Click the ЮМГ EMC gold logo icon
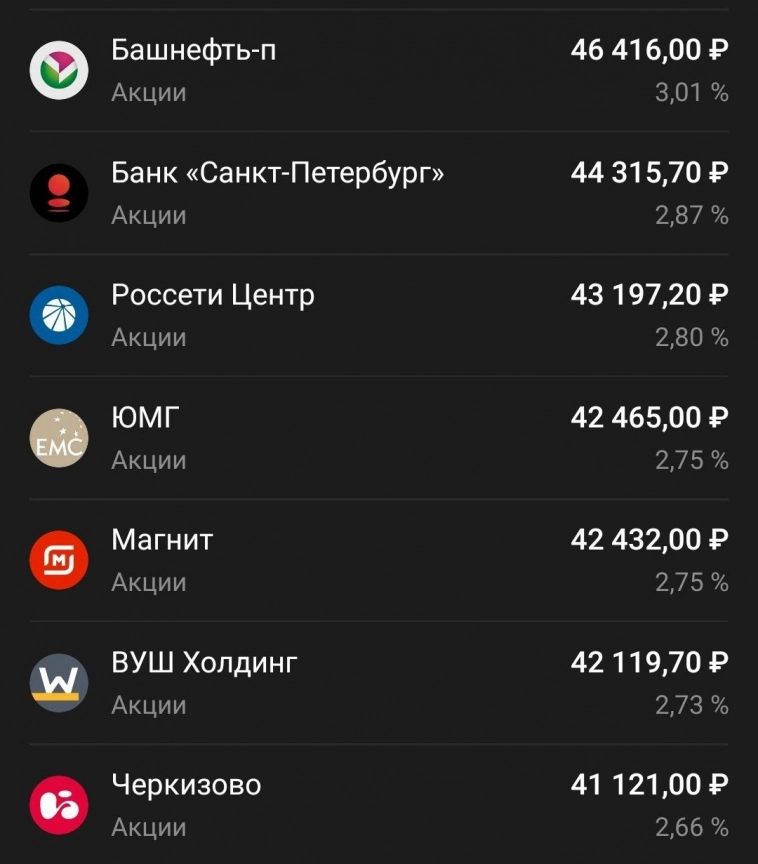The height and width of the screenshot is (864, 758). 59,438
